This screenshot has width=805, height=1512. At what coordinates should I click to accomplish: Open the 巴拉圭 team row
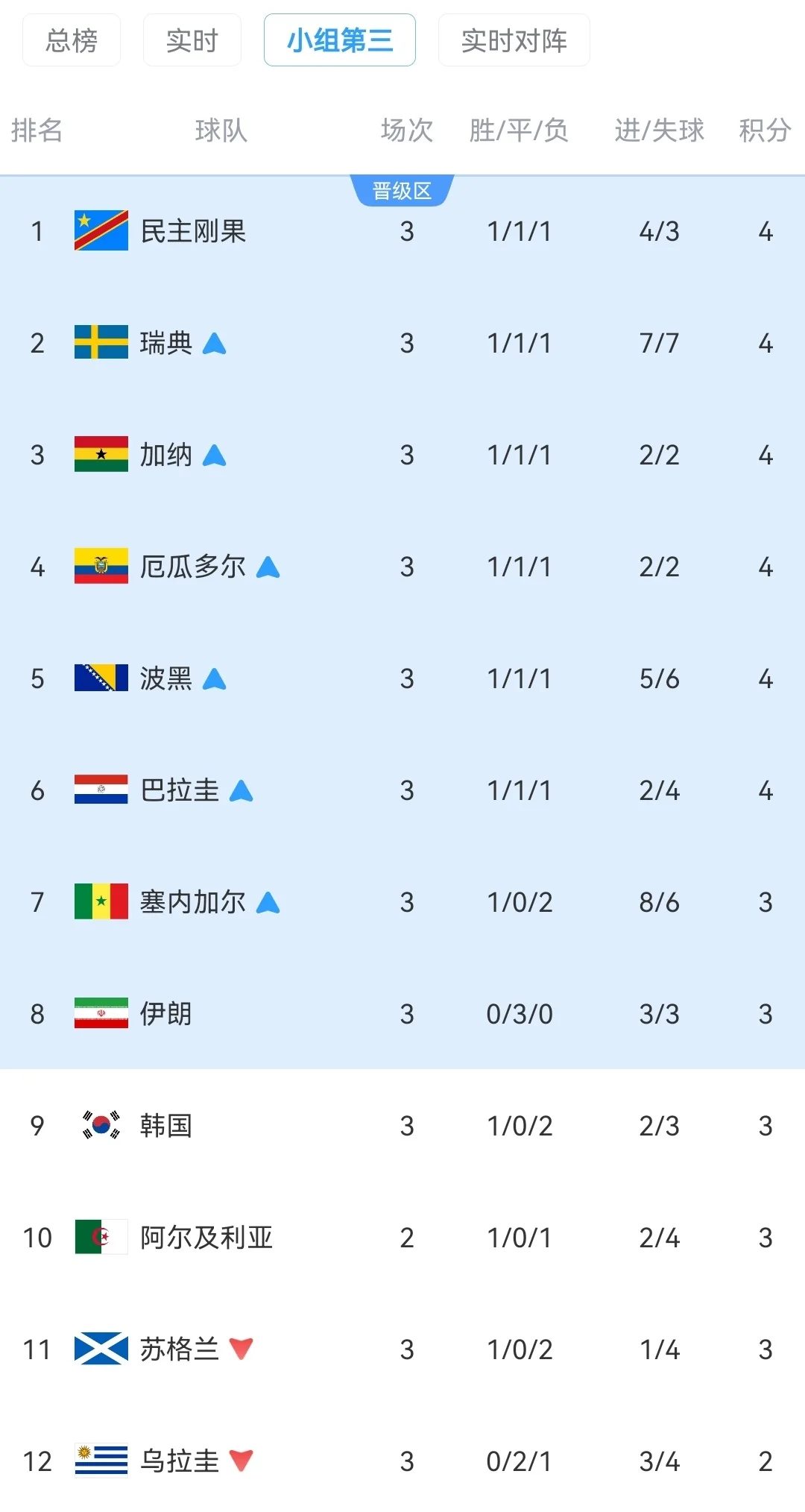(x=402, y=790)
